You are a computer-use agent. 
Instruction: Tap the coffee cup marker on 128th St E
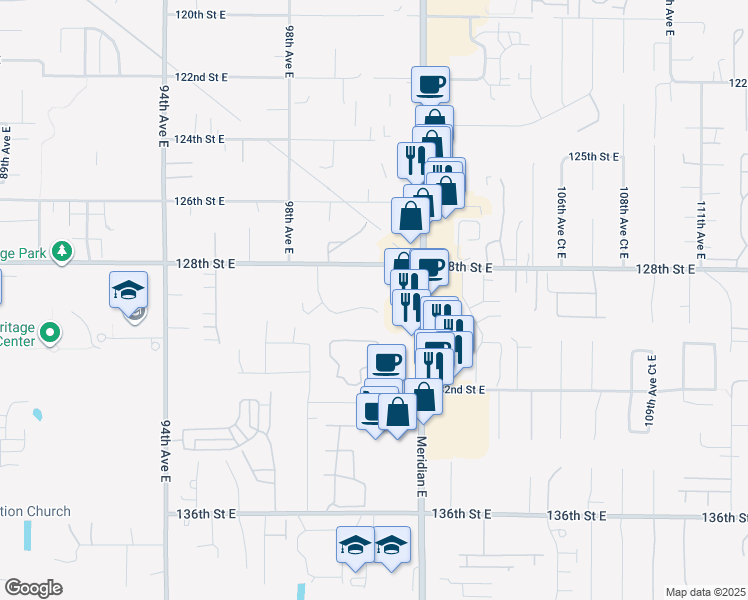[431, 267]
